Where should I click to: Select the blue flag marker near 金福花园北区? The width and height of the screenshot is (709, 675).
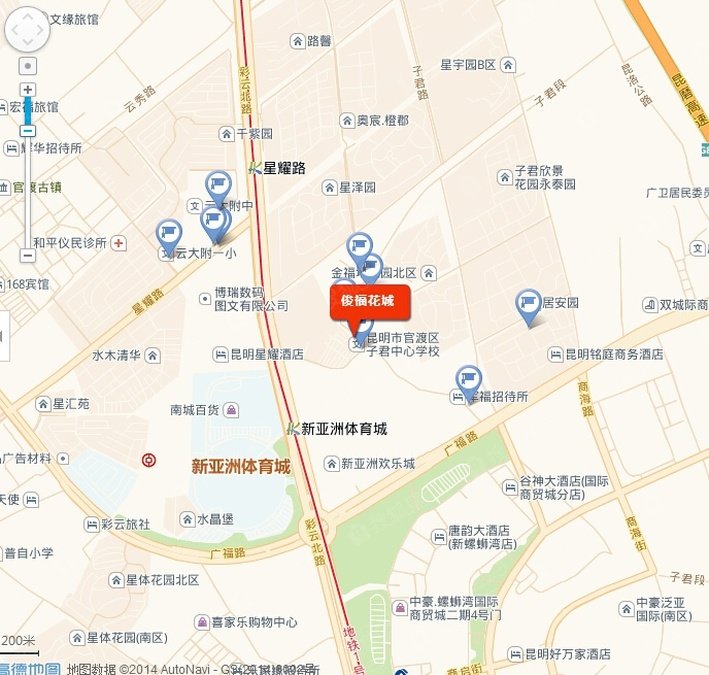click(x=359, y=247)
